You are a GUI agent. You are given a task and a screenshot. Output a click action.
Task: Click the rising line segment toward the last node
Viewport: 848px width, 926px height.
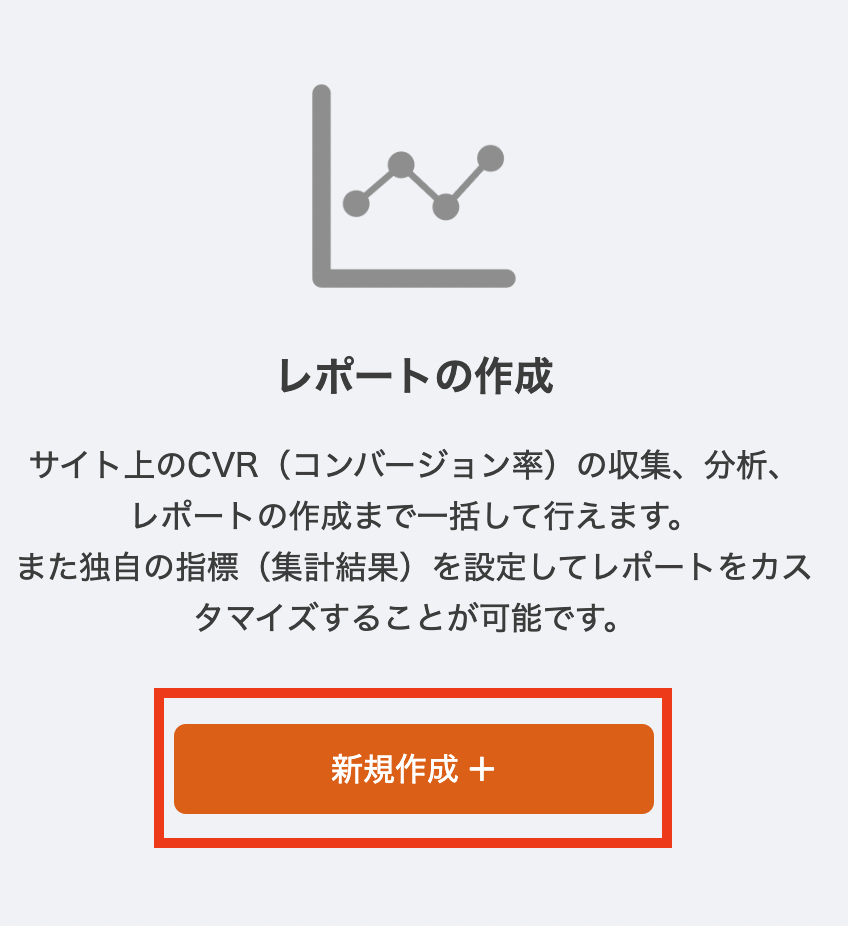coord(466,184)
